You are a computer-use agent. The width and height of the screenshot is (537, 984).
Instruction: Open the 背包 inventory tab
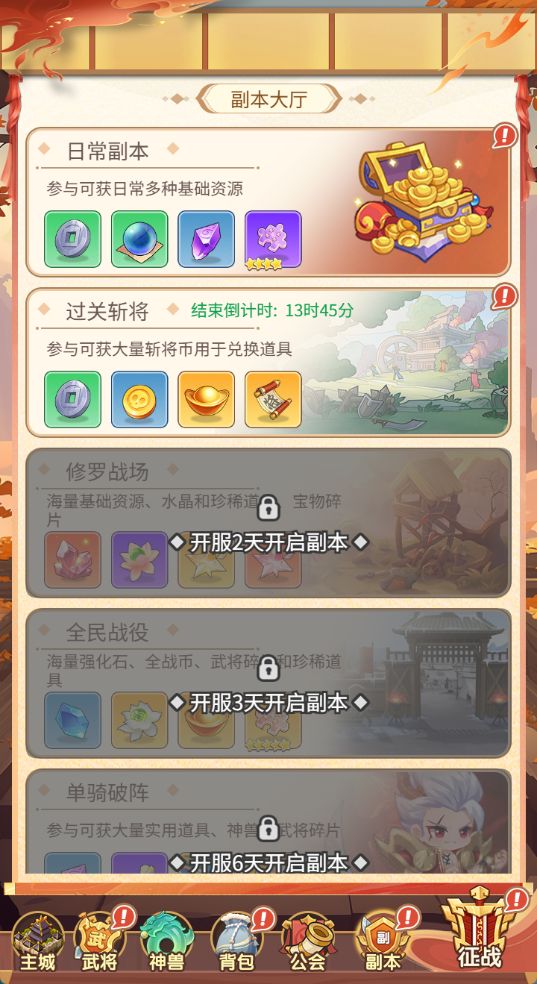[237, 941]
